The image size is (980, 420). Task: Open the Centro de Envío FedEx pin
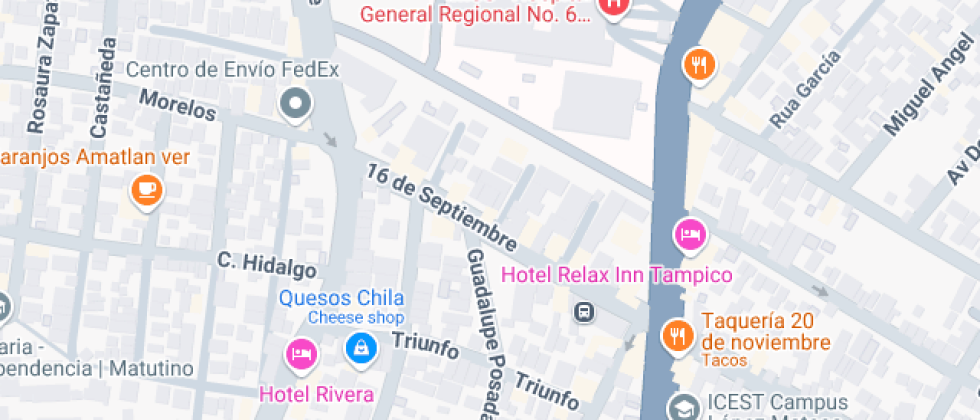click(x=295, y=103)
